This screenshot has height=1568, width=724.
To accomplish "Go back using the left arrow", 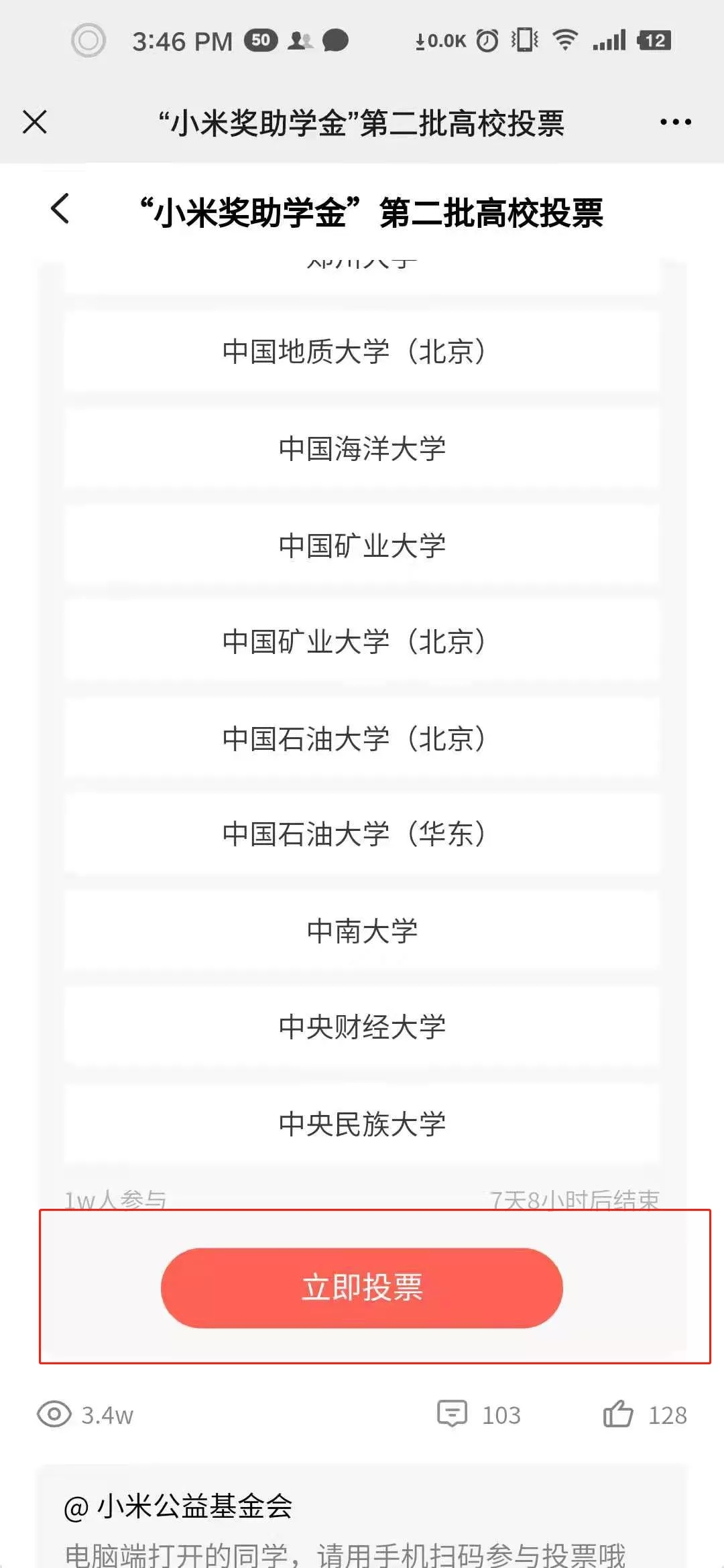I will pyautogui.click(x=60, y=209).
